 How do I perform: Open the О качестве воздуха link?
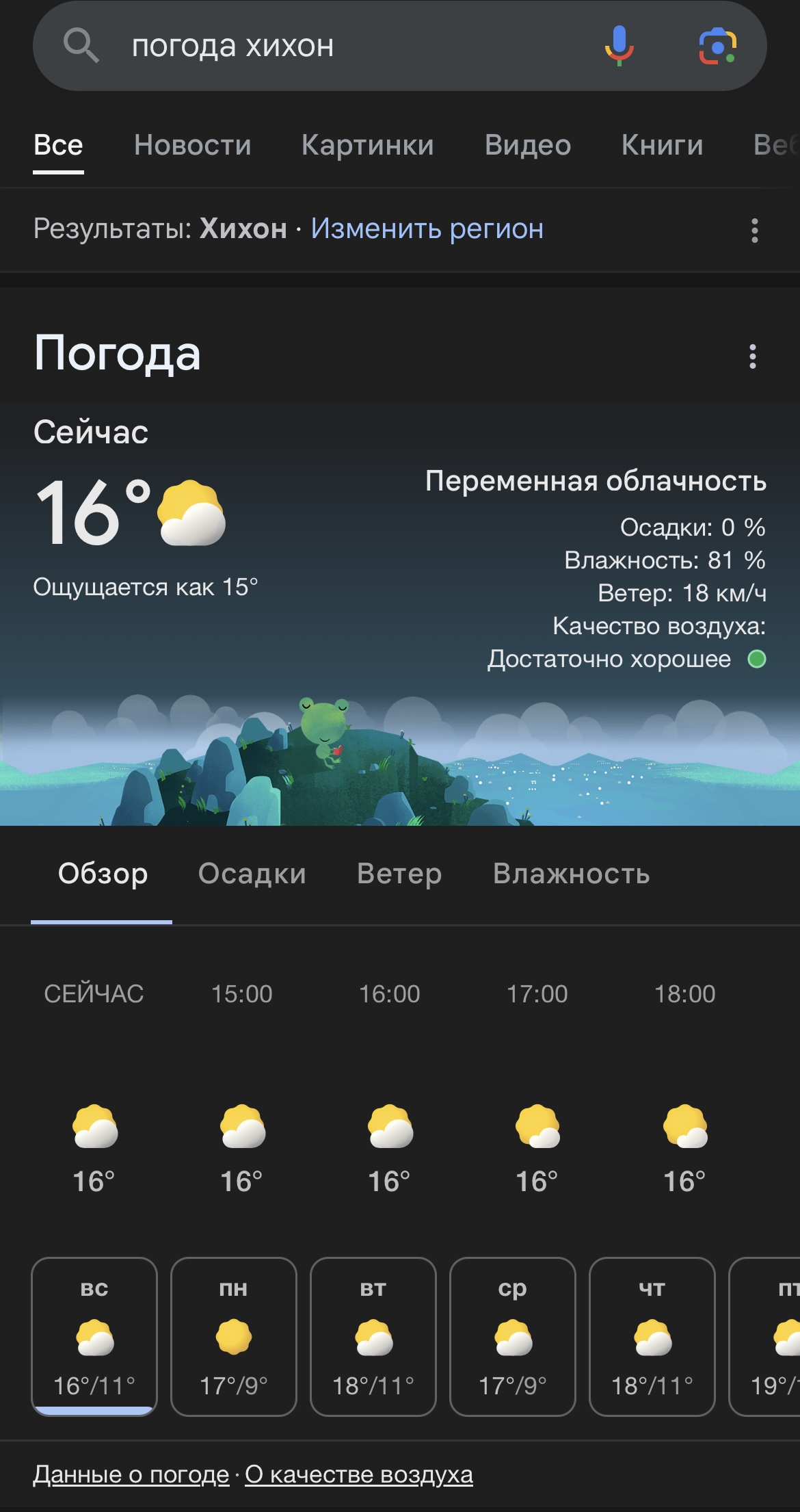click(x=359, y=1474)
